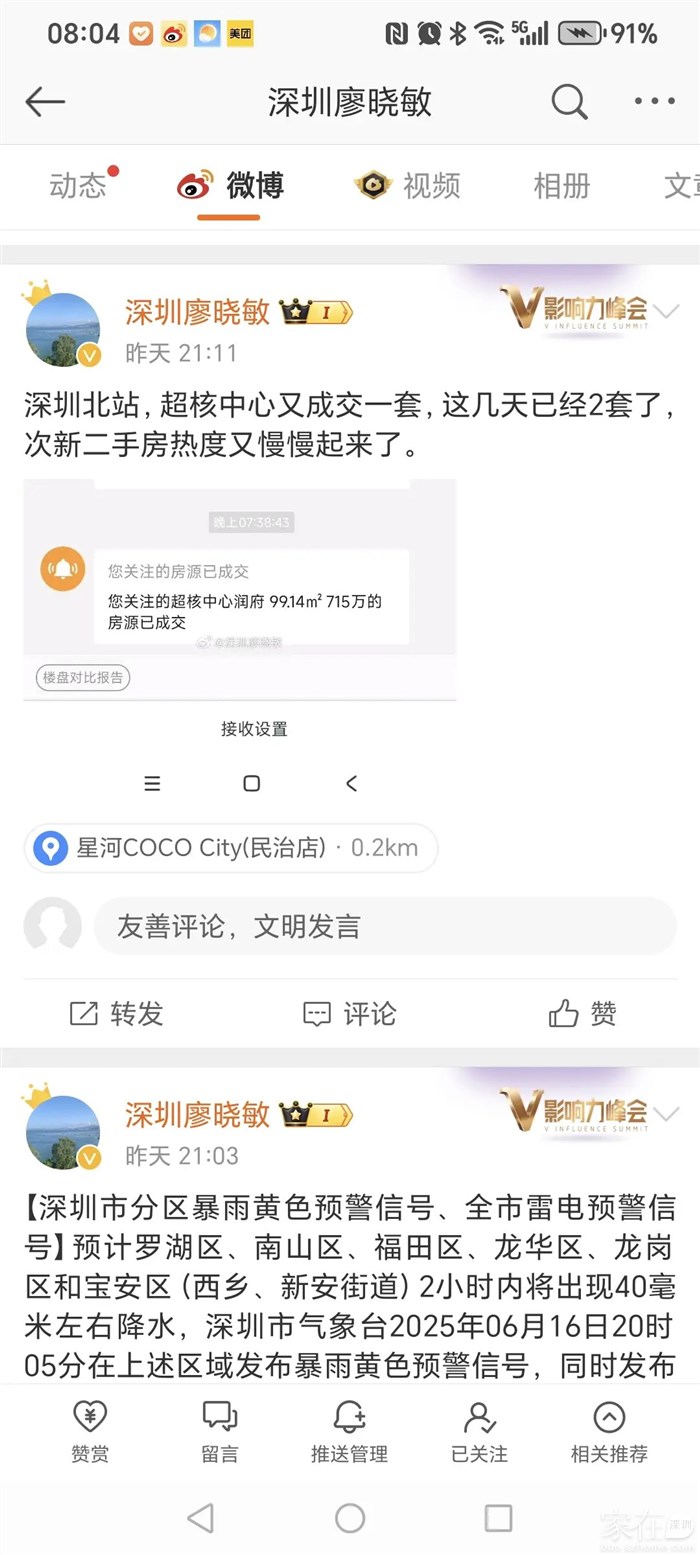The height and width of the screenshot is (1555, 700).
Task: Go back using the top-left arrow
Action: pyautogui.click(x=45, y=101)
